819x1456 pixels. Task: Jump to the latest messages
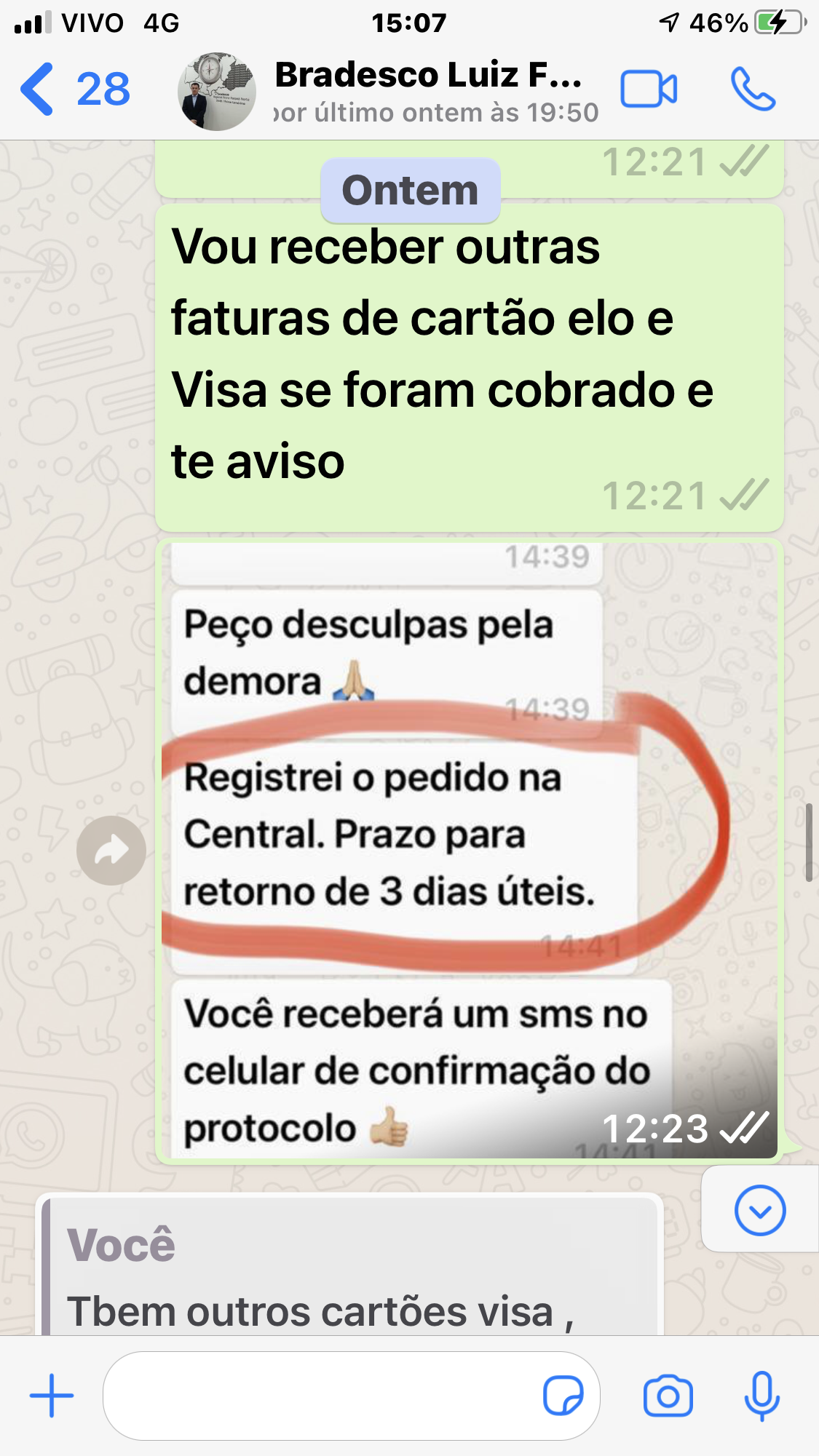(x=760, y=1210)
